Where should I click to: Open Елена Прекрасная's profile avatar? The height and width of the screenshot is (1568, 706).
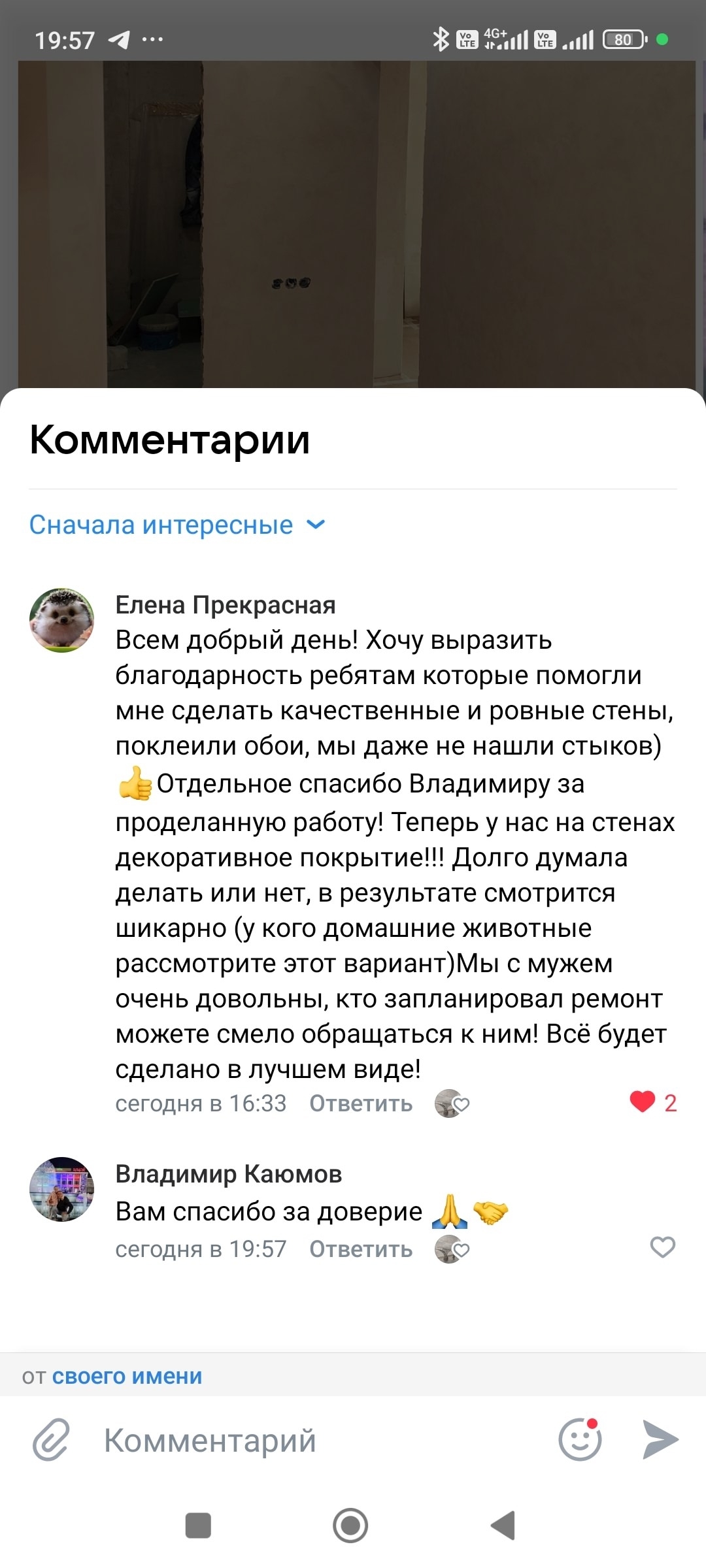pyautogui.click(x=61, y=620)
